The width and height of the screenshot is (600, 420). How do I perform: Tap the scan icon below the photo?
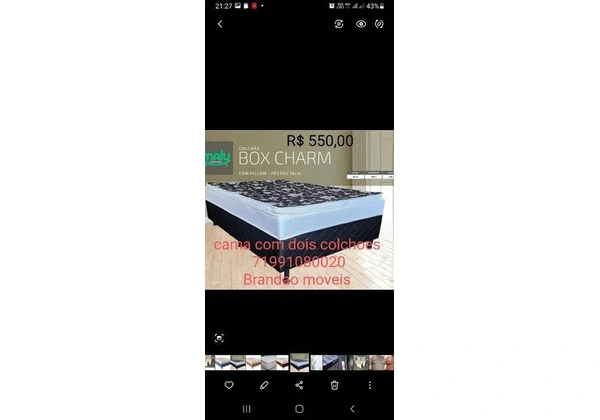[x=220, y=338]
